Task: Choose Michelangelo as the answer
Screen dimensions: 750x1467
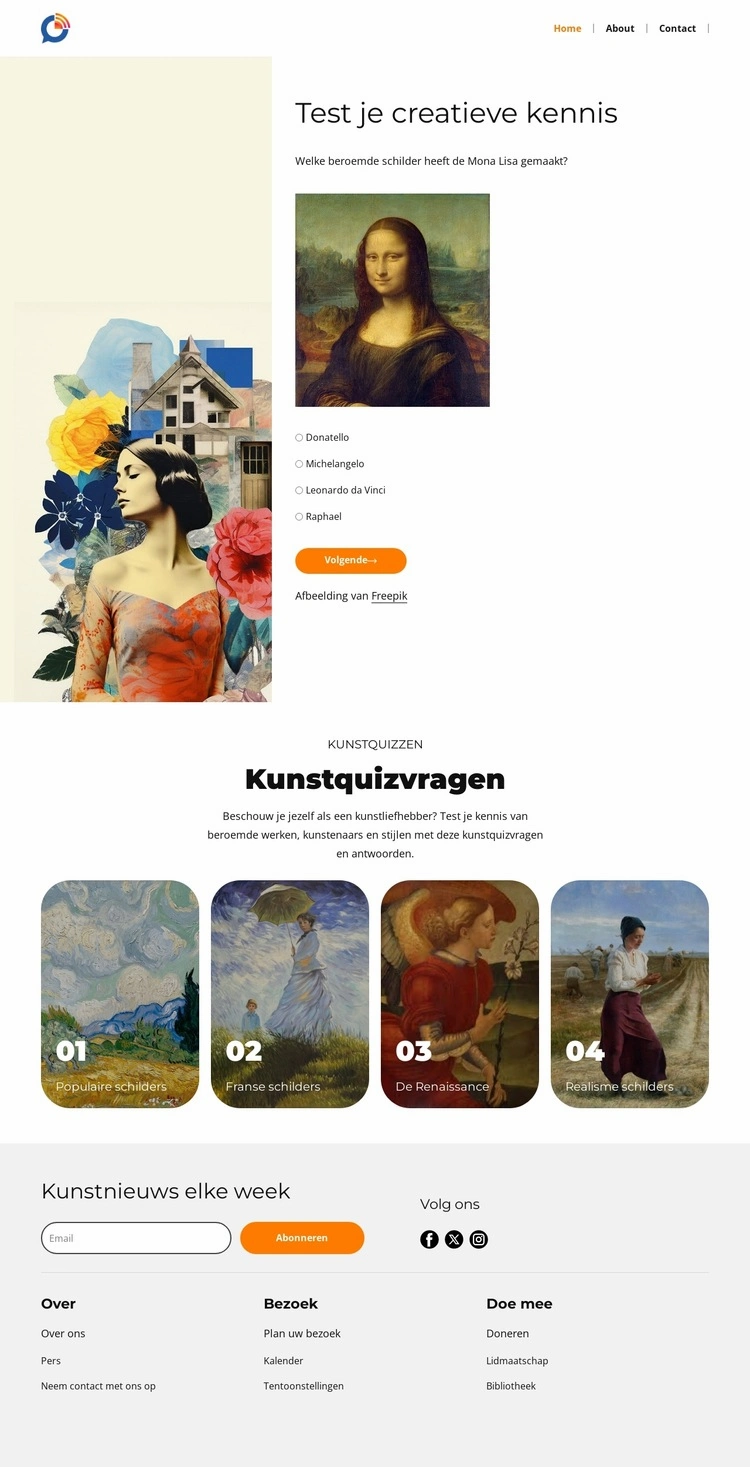Action: tap(299, 464)
